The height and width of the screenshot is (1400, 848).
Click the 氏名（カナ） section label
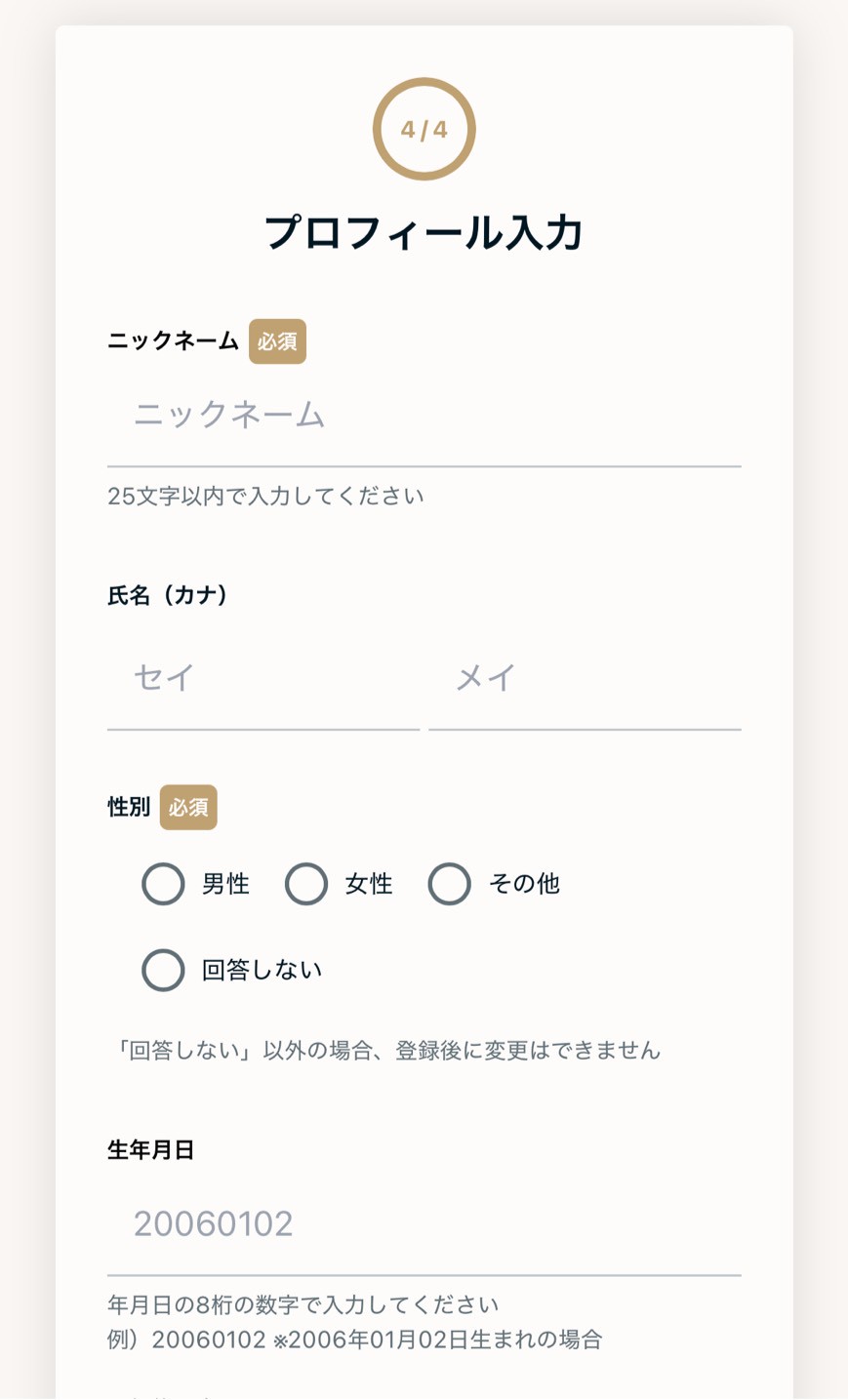click(167, 596)
